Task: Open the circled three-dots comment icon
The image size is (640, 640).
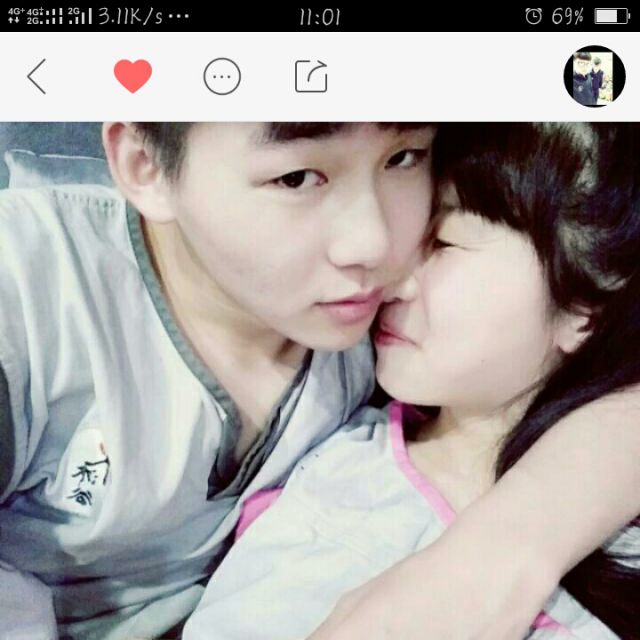Action: [222, 76]
